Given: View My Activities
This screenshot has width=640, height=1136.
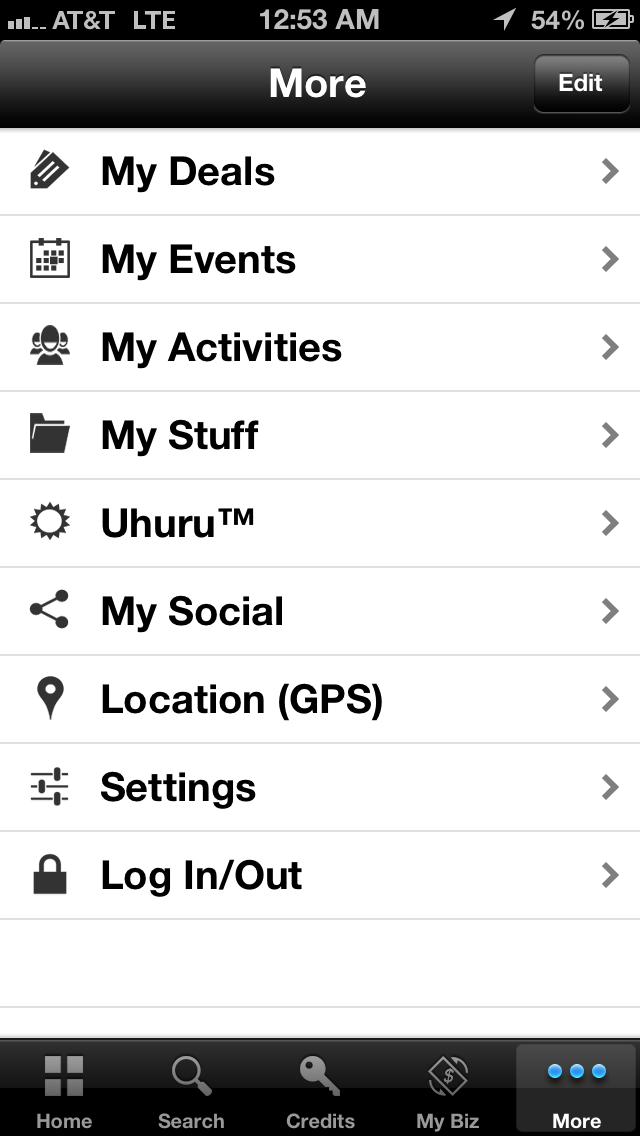Looking at the screenshot, I should point(320,348).
